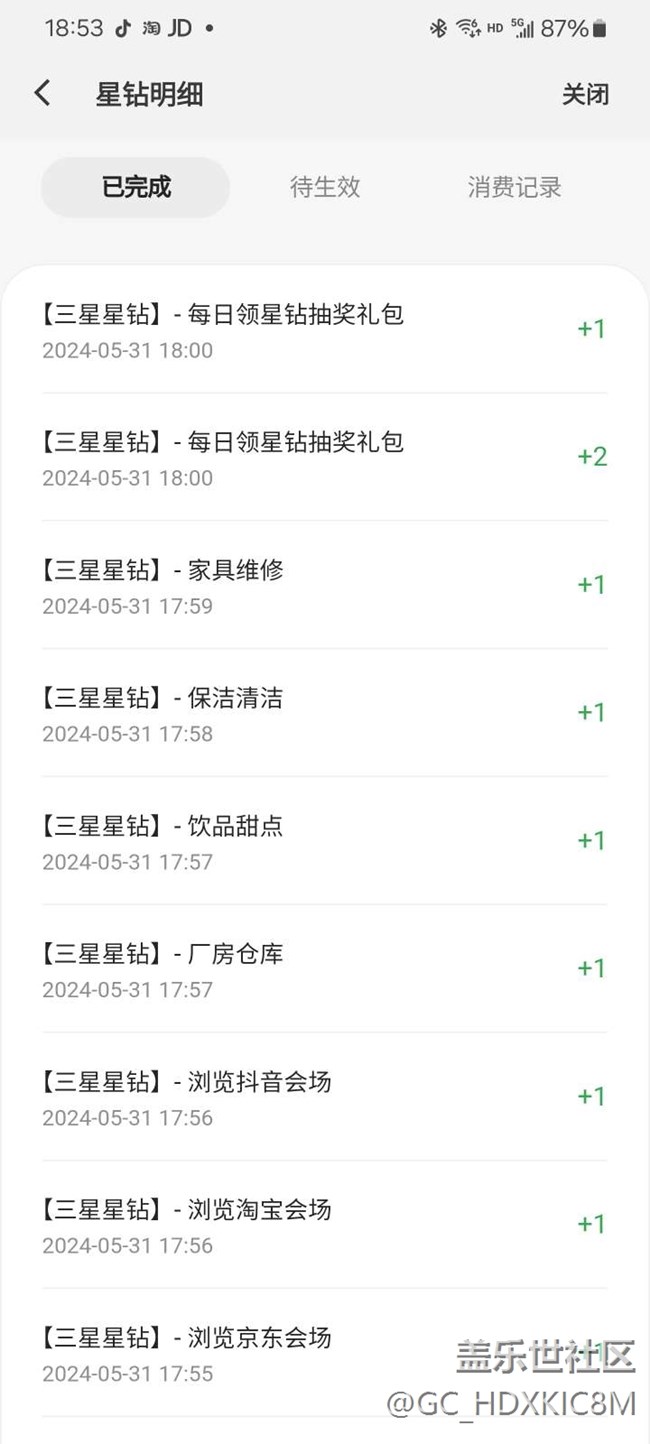The width and height of the screenshot is (650, 1444).
Task: Go back using the arrow icon
Action: click(x=42, y=94)
